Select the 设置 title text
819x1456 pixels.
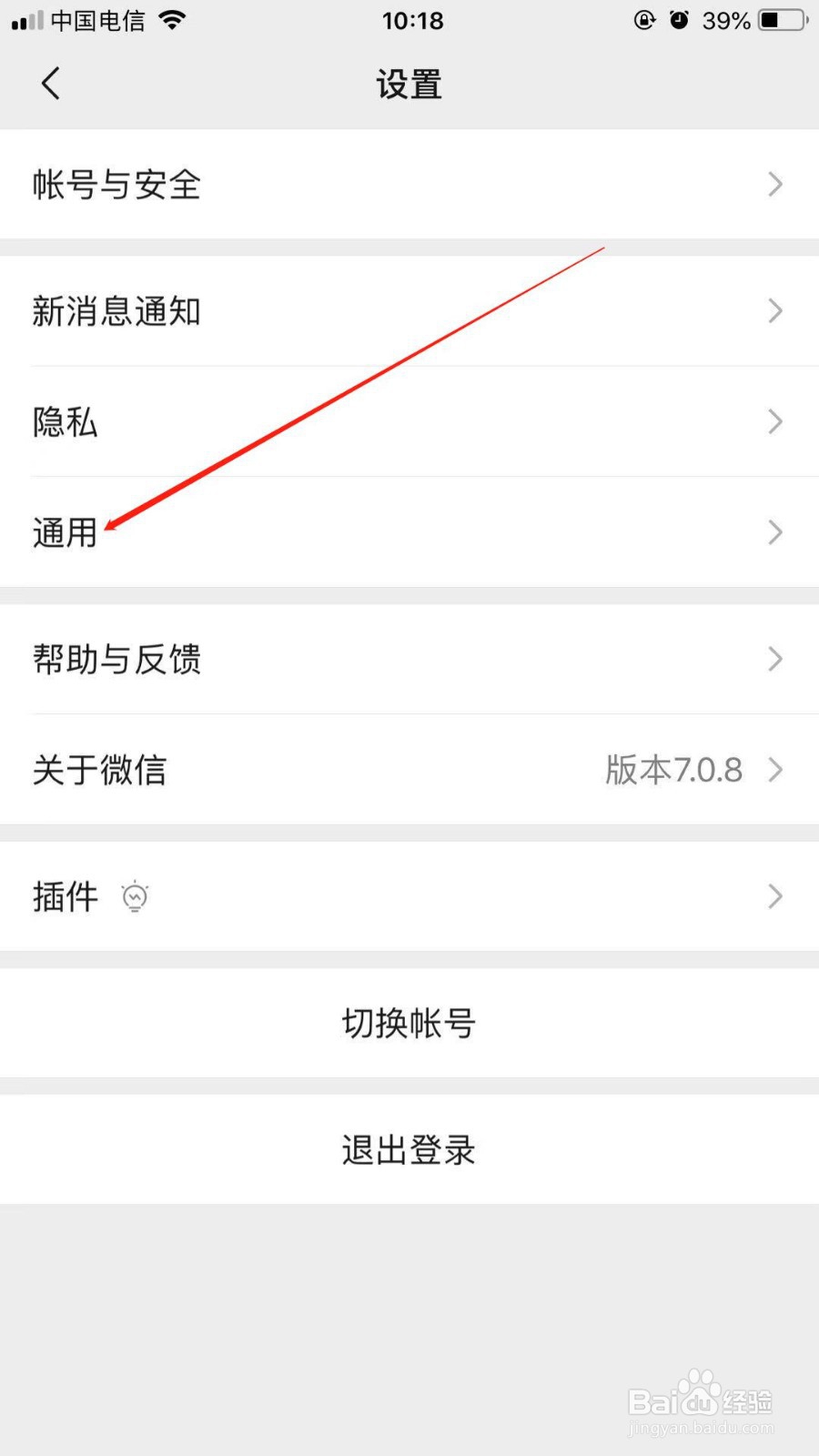409,83
